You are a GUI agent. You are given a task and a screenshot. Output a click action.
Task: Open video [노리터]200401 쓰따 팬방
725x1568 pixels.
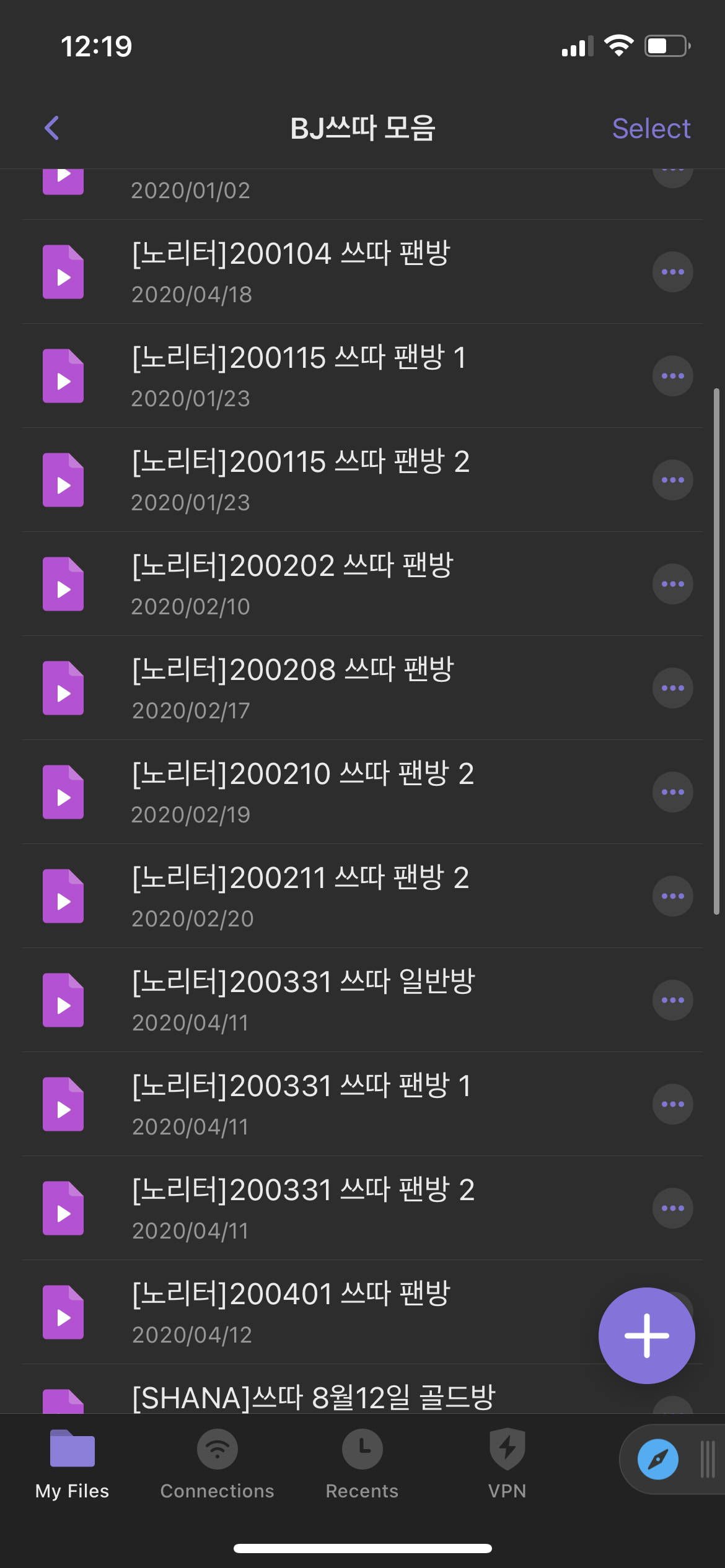[x=291, y=1310]
